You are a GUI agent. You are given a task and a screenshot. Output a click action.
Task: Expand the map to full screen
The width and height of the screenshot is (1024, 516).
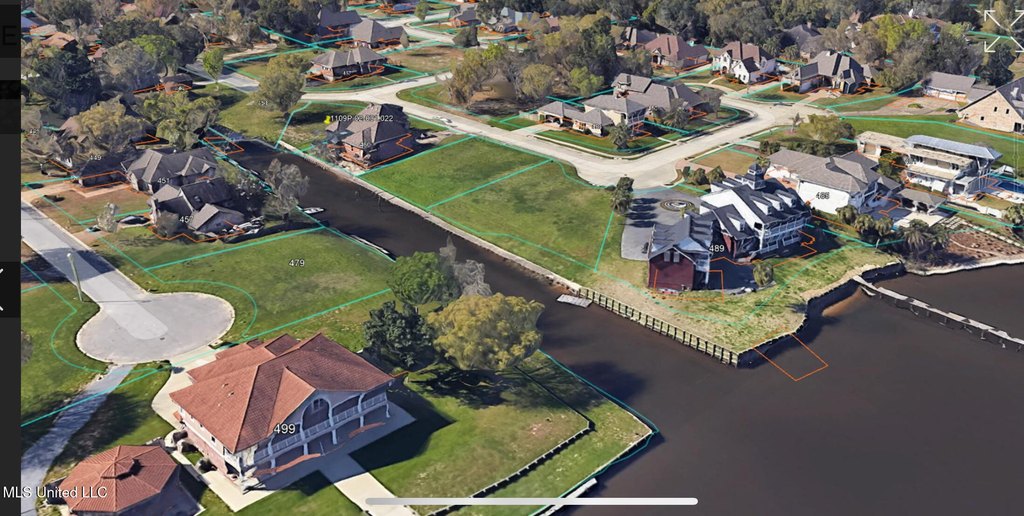pyautogui.click(x=1002, y=31)
